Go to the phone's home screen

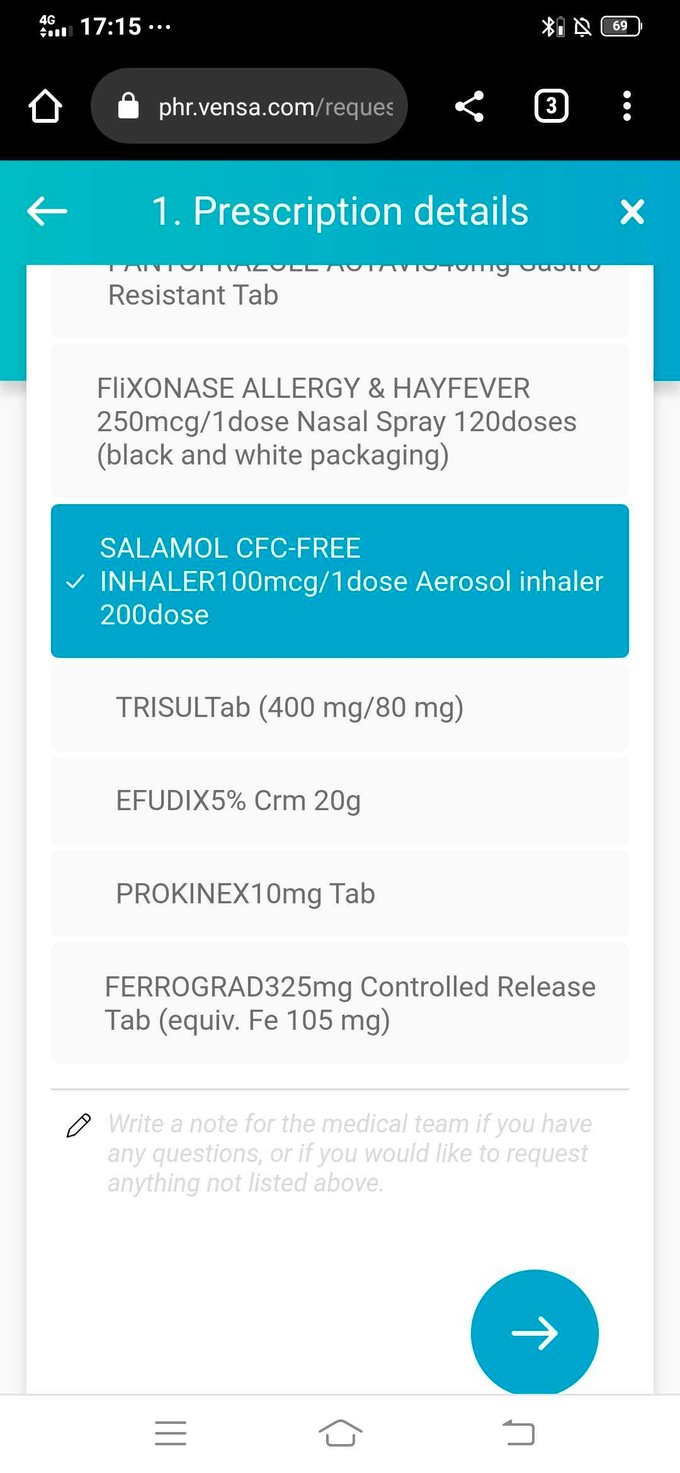[339, 1433]
